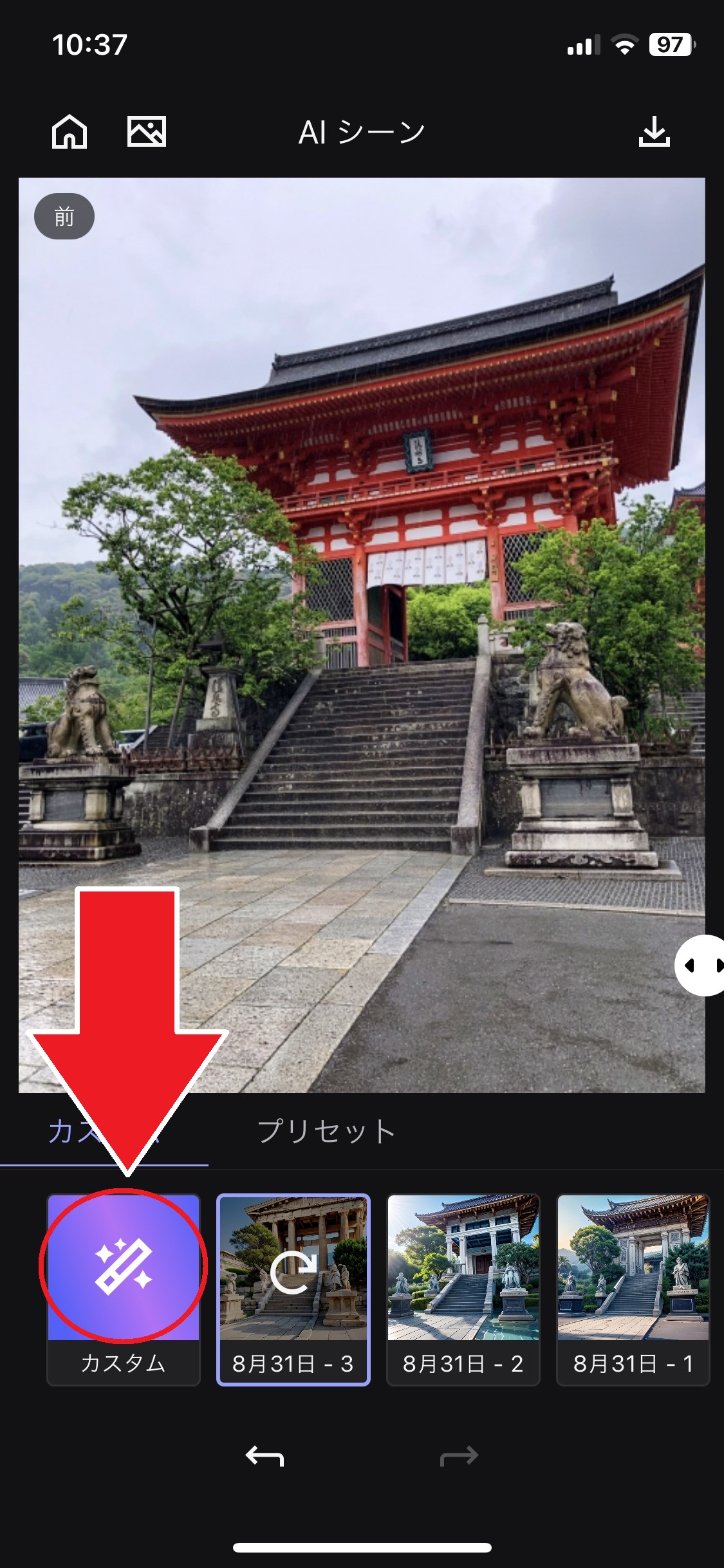Image resolution: width=724 pixels, height=1568 pixels.
Task: Tap the before/after comparison handle
Action: point(701,965)
